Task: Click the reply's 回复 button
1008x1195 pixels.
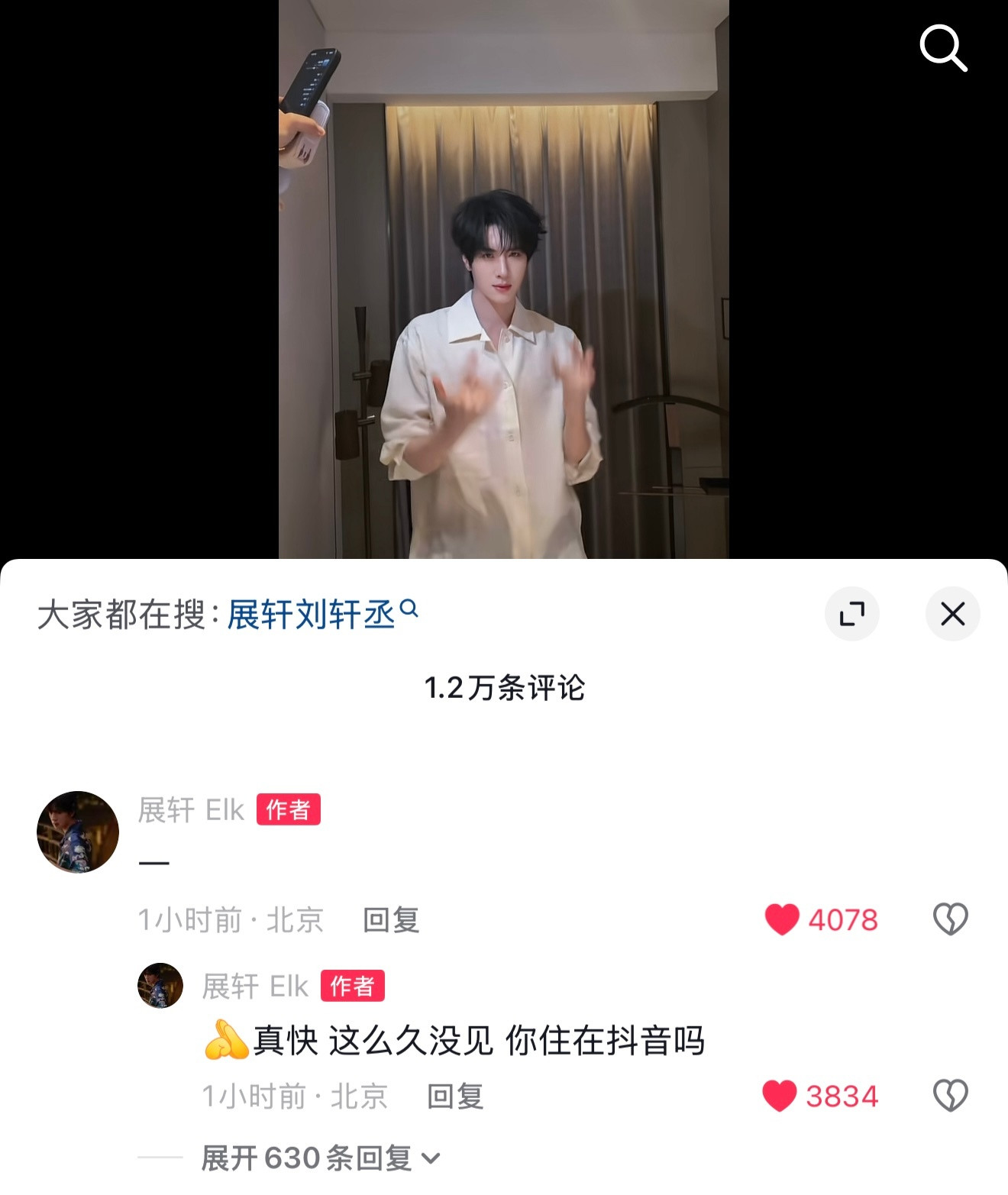Action: click(456, 1096)
